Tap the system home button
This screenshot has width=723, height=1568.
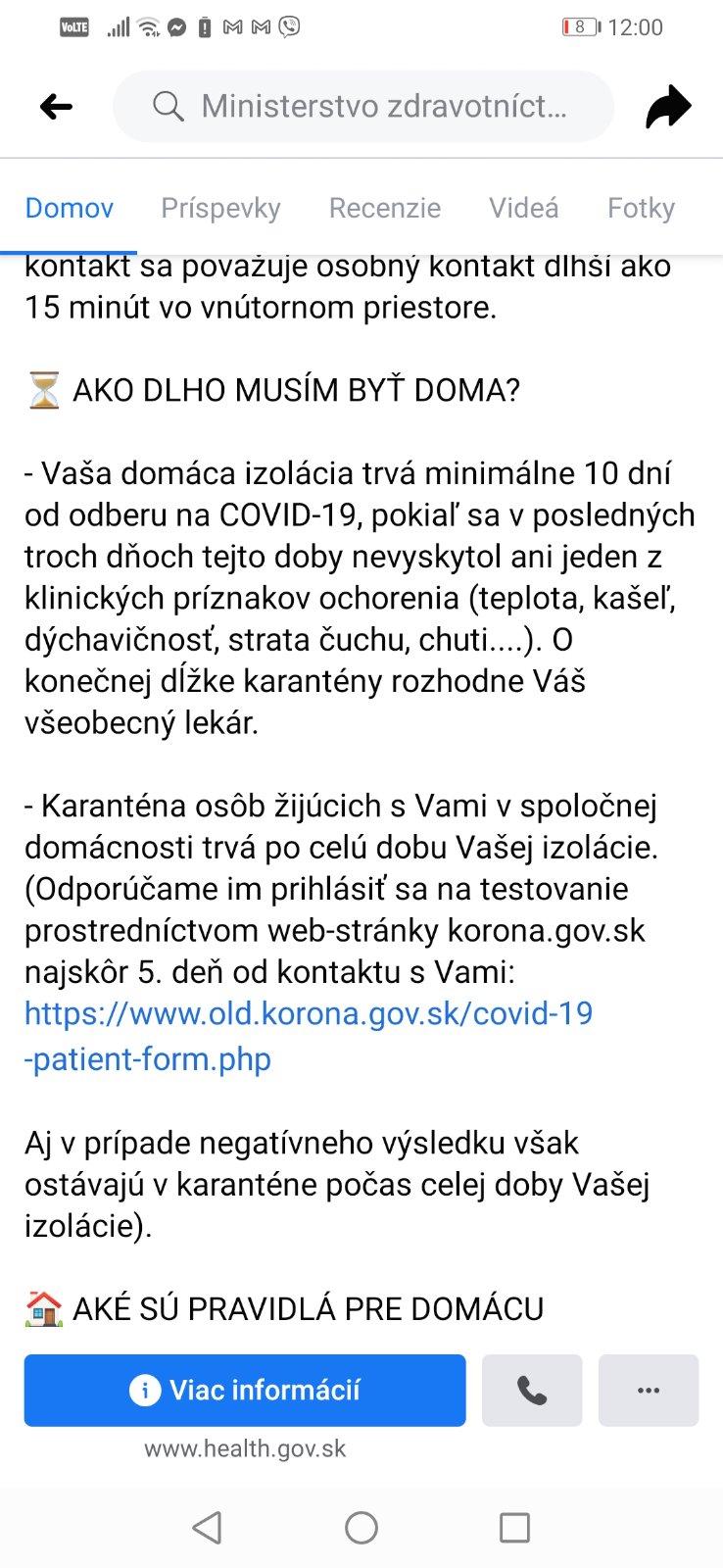tap(361, 1527)
